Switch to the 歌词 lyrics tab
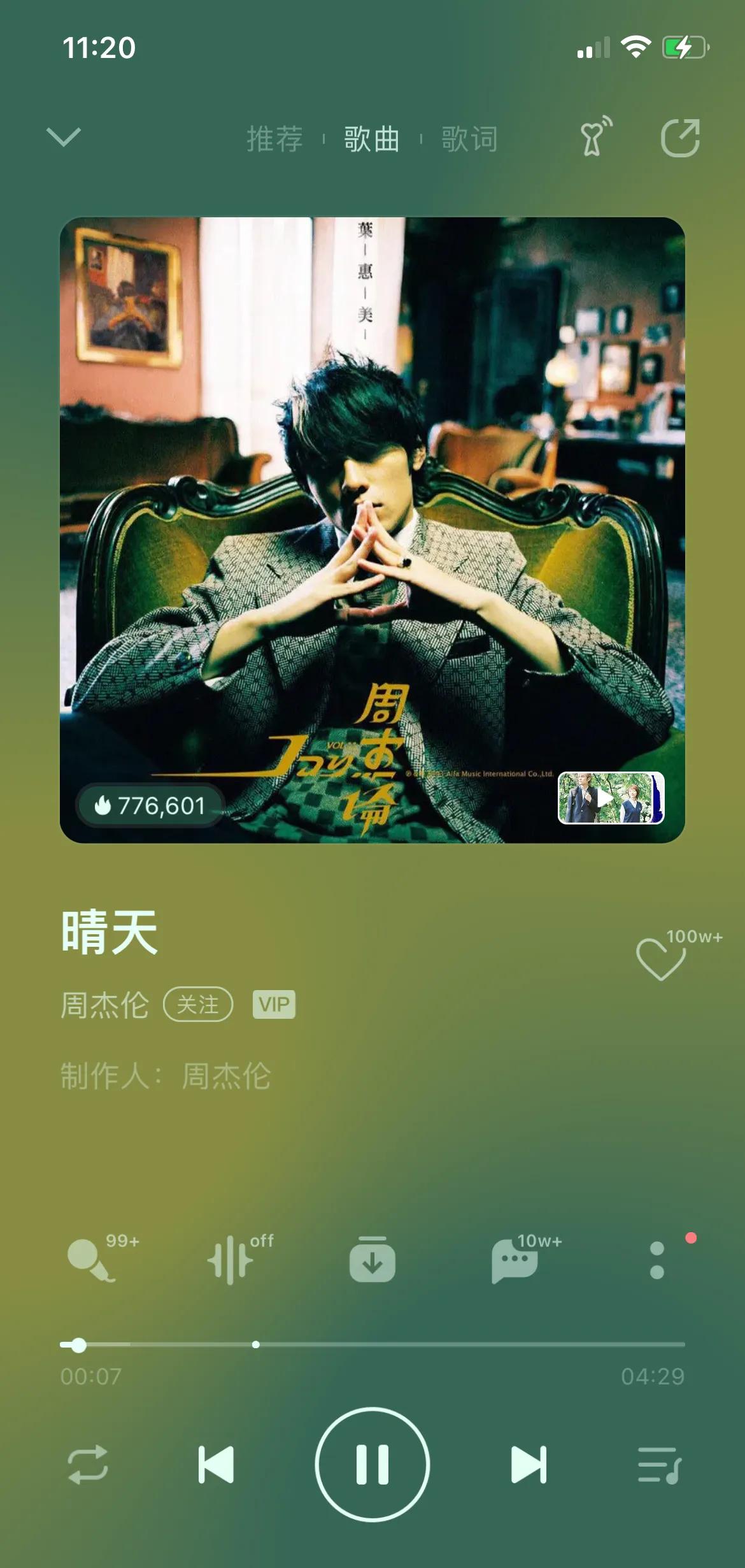 click(469, 138)
